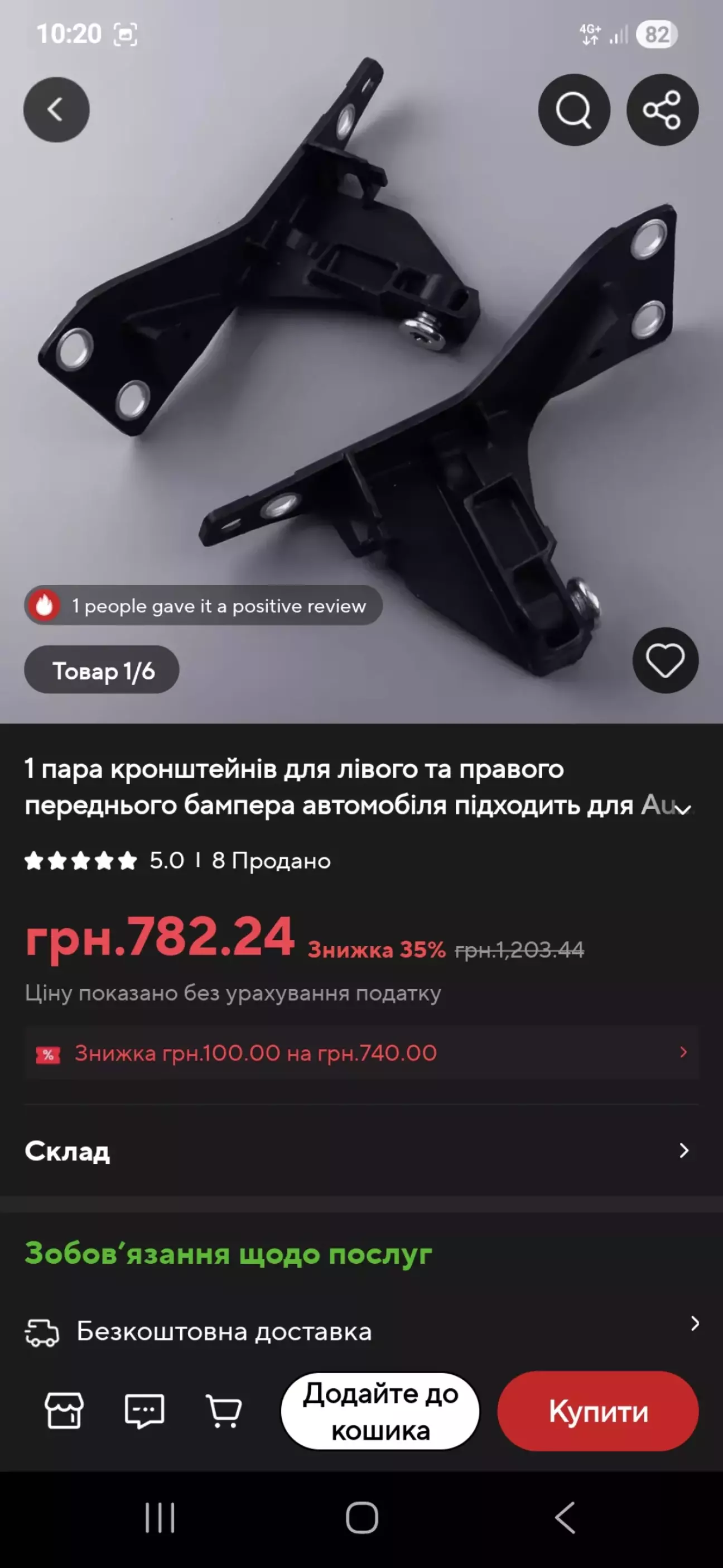Open the shopping cart icon

pos(224,1411)
